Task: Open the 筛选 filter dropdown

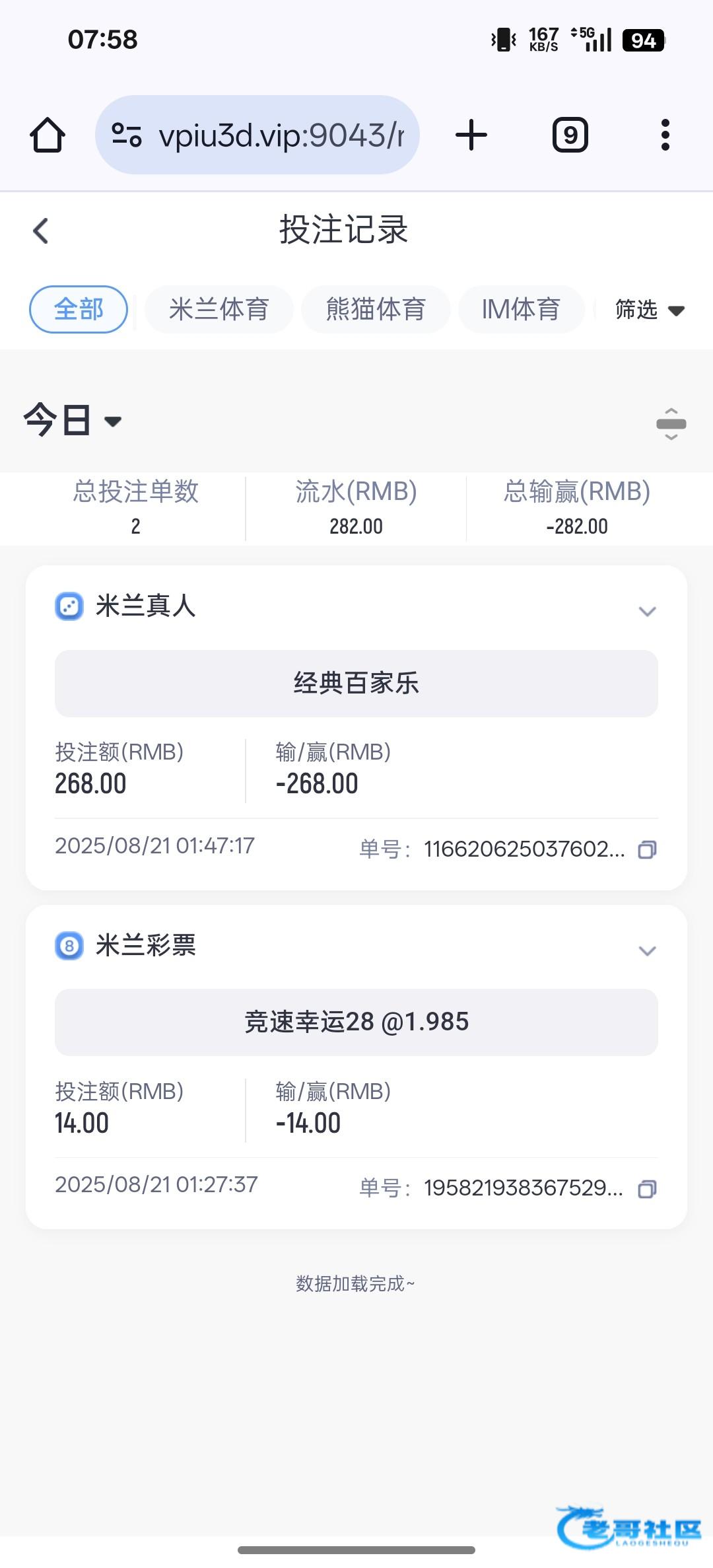Action: point(648,309)
